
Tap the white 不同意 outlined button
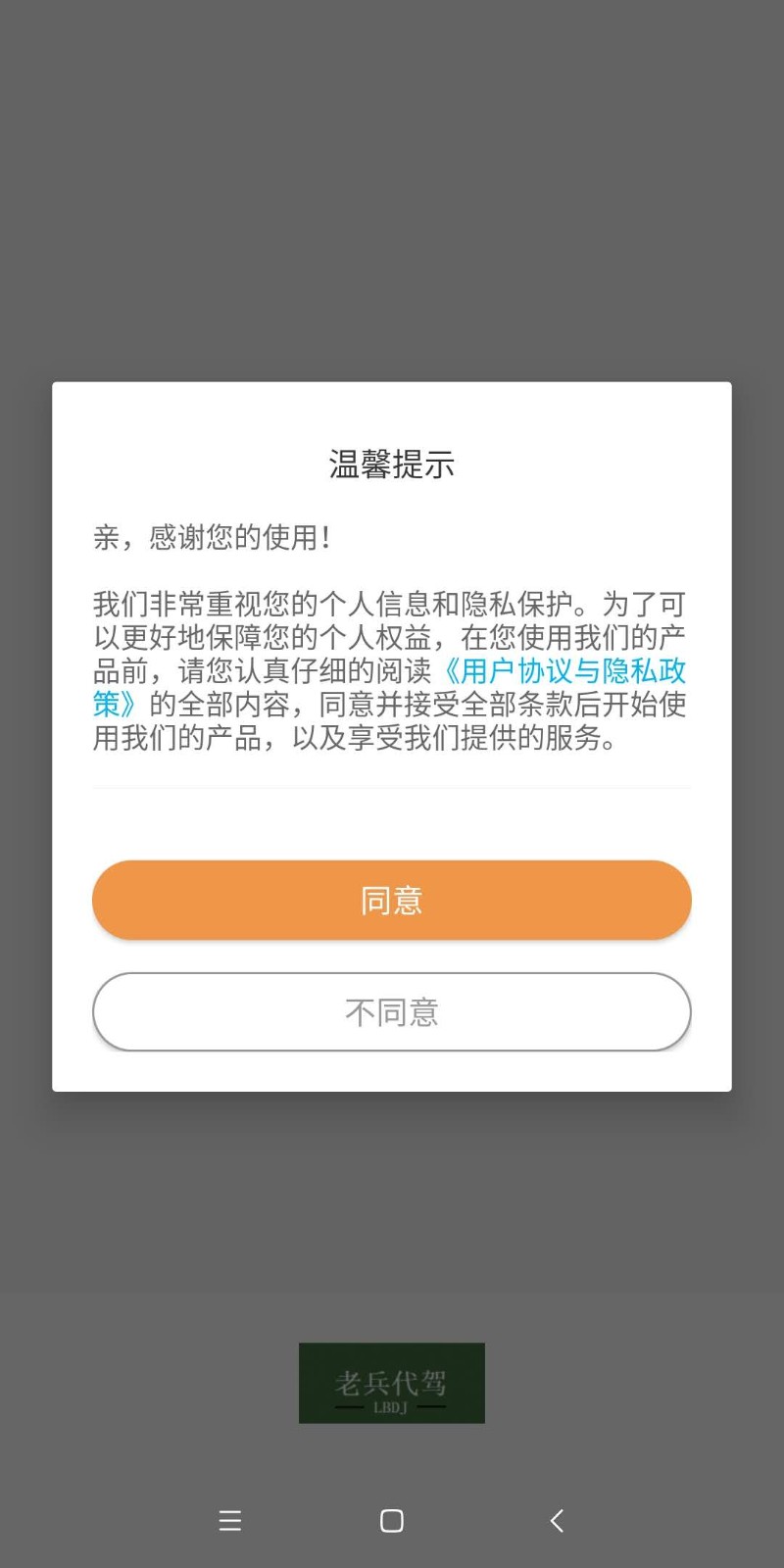coord(391,1012)
